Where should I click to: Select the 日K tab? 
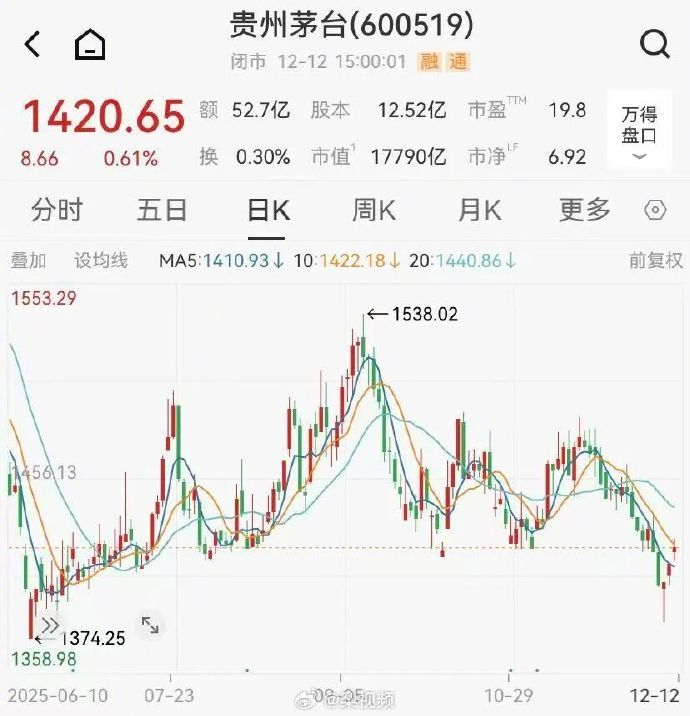[268, 211]
